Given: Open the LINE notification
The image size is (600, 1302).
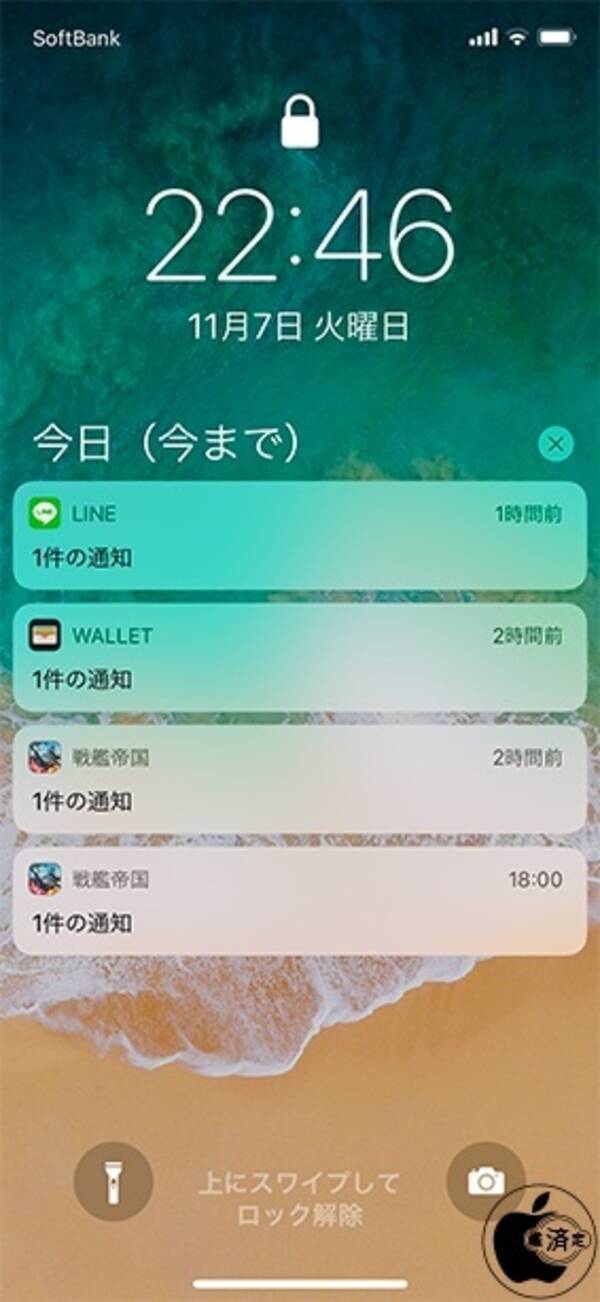Looking at the screenshot, I should pyautogui.click(x=300, y=536).
